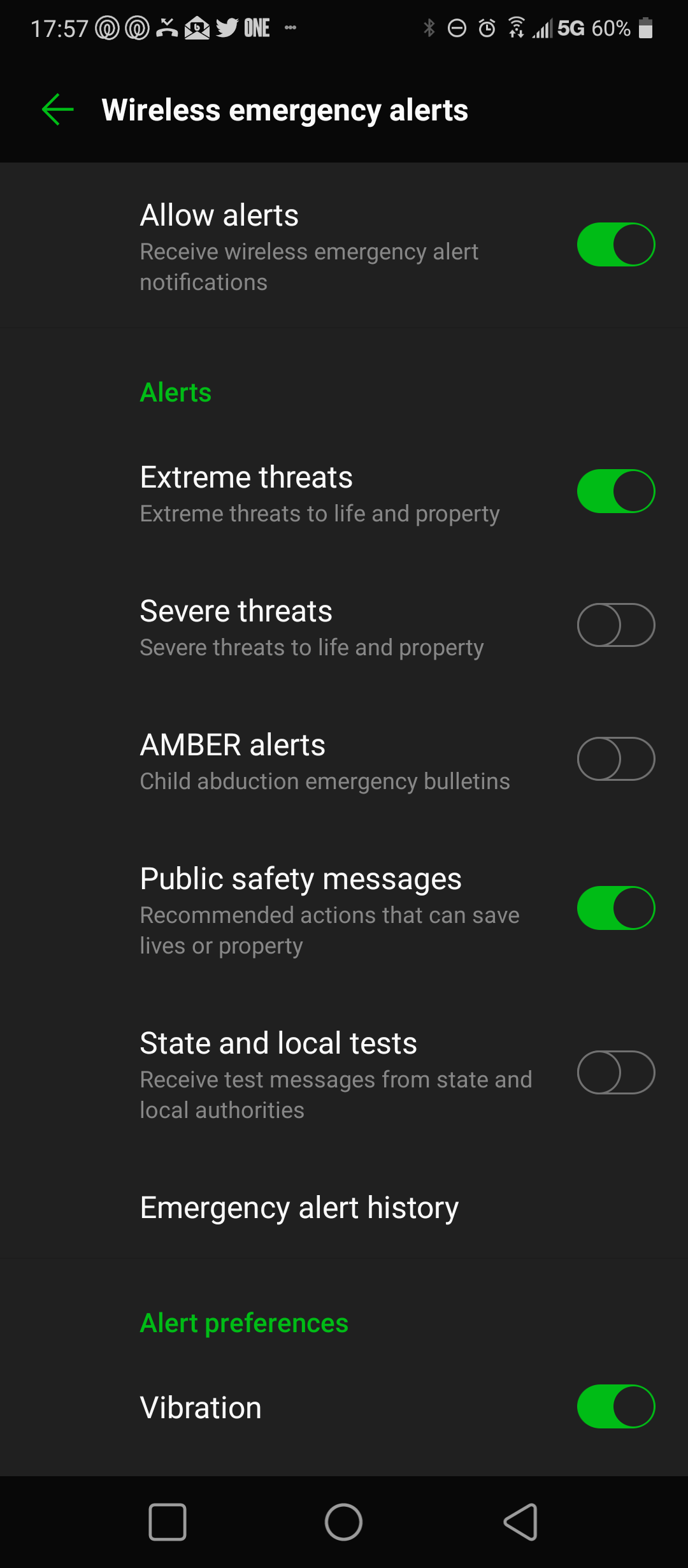Viewport: 688px width, 1568px height.
Task: Enable State and local tests
Action: coord(616,1073)
